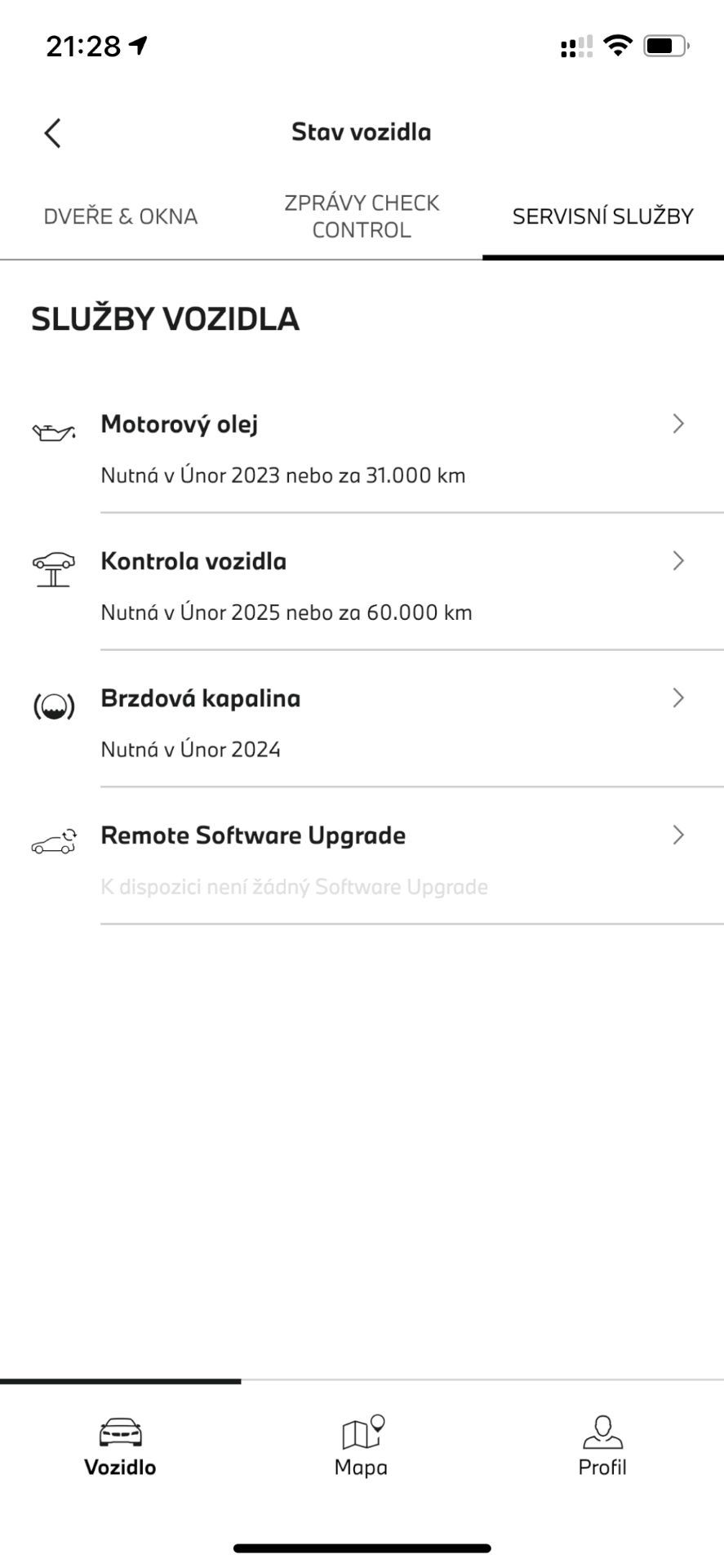Switch to the Vozidlo bottom tab
724x1568 pixels.
point(120,1447)
